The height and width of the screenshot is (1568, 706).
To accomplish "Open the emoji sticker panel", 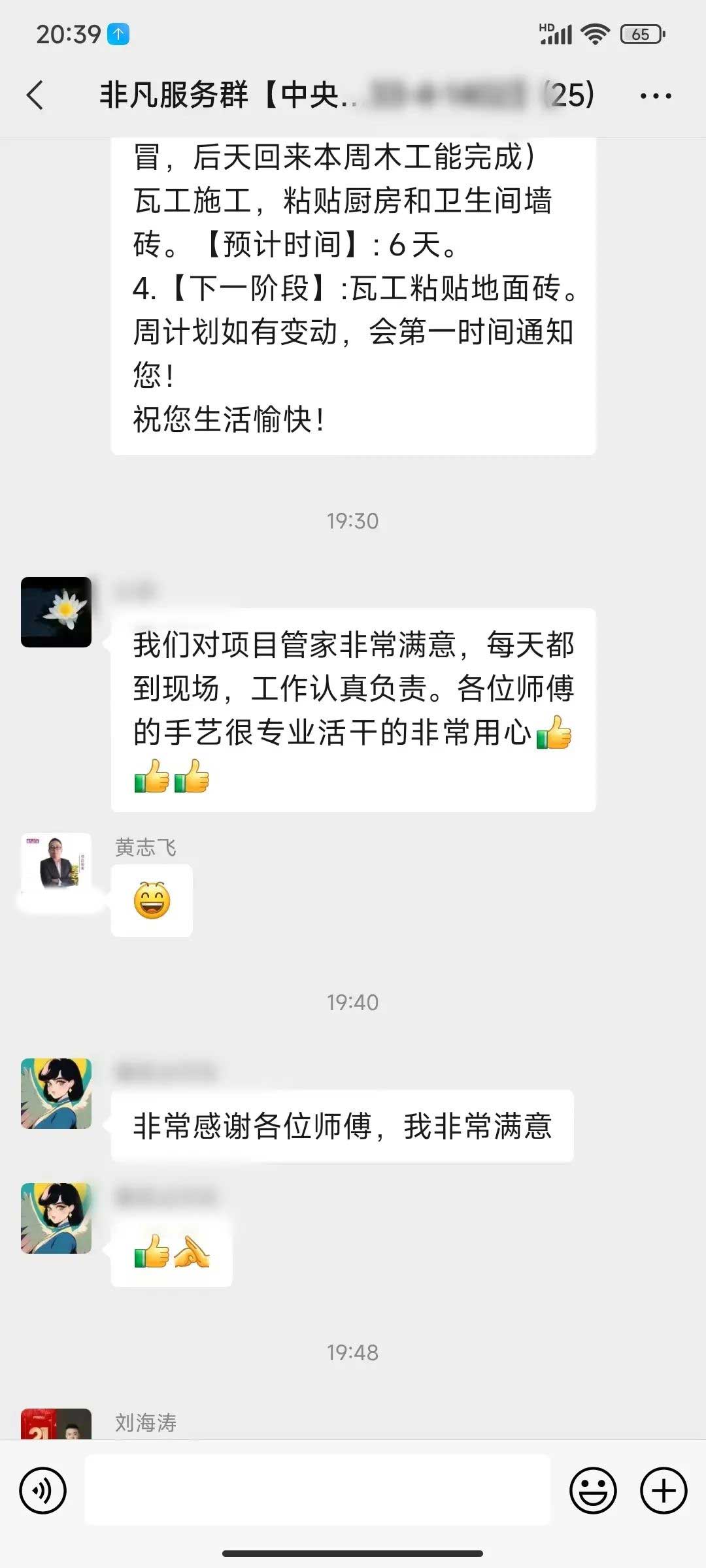I will (x=593, y=1491).
